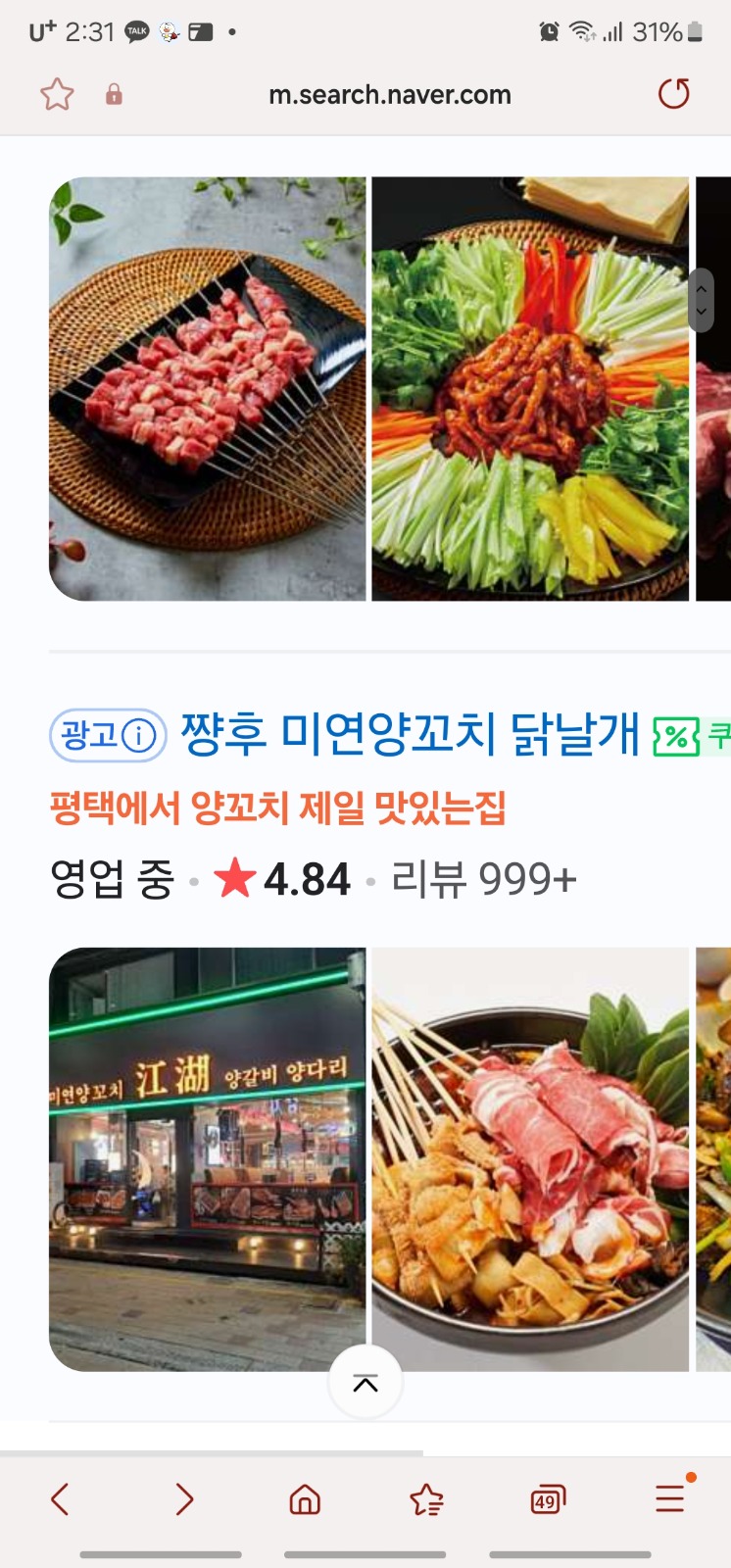Tap the 광고 info badge

(x=108, y=735)
